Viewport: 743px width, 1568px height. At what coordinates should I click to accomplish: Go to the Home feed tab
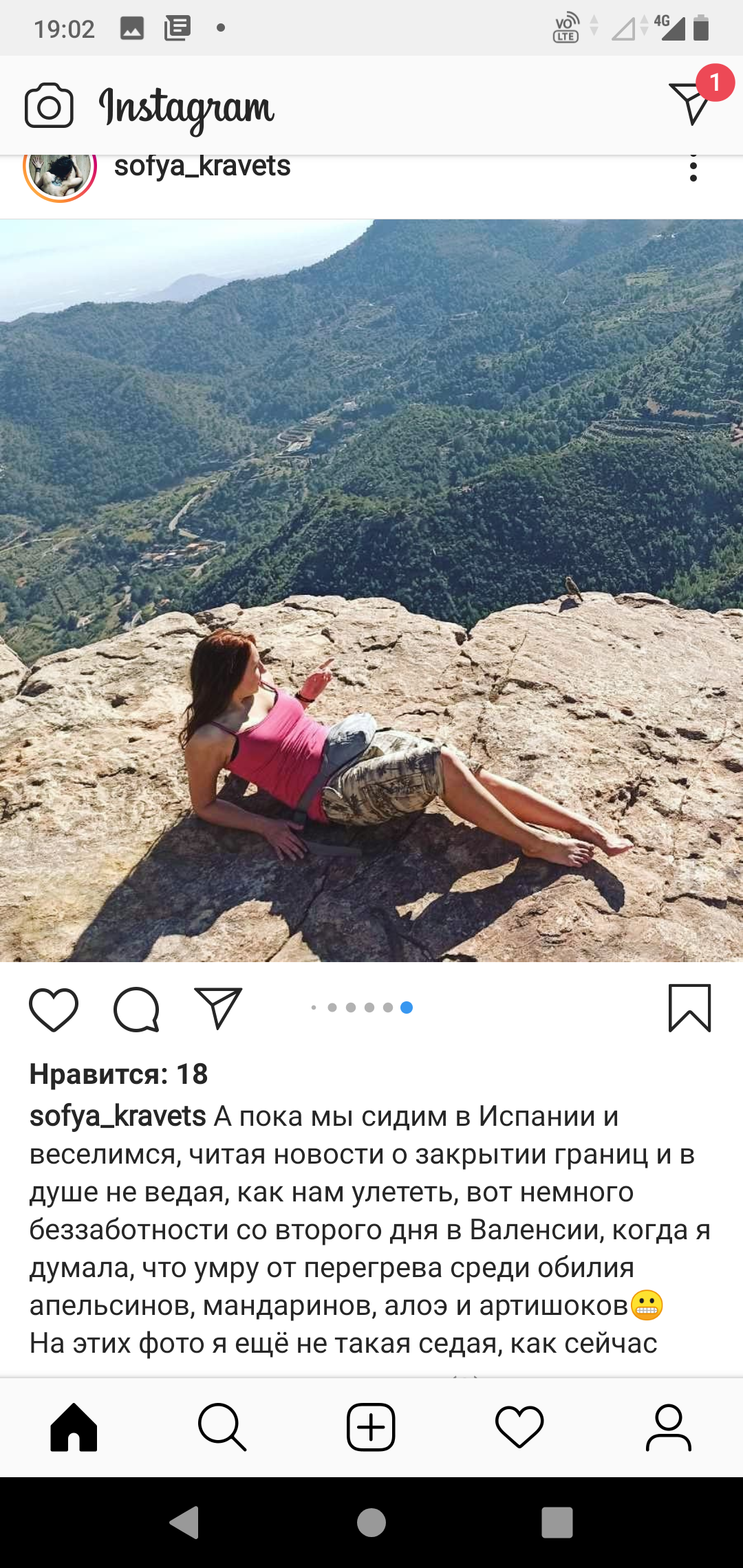coord(74,1428)
